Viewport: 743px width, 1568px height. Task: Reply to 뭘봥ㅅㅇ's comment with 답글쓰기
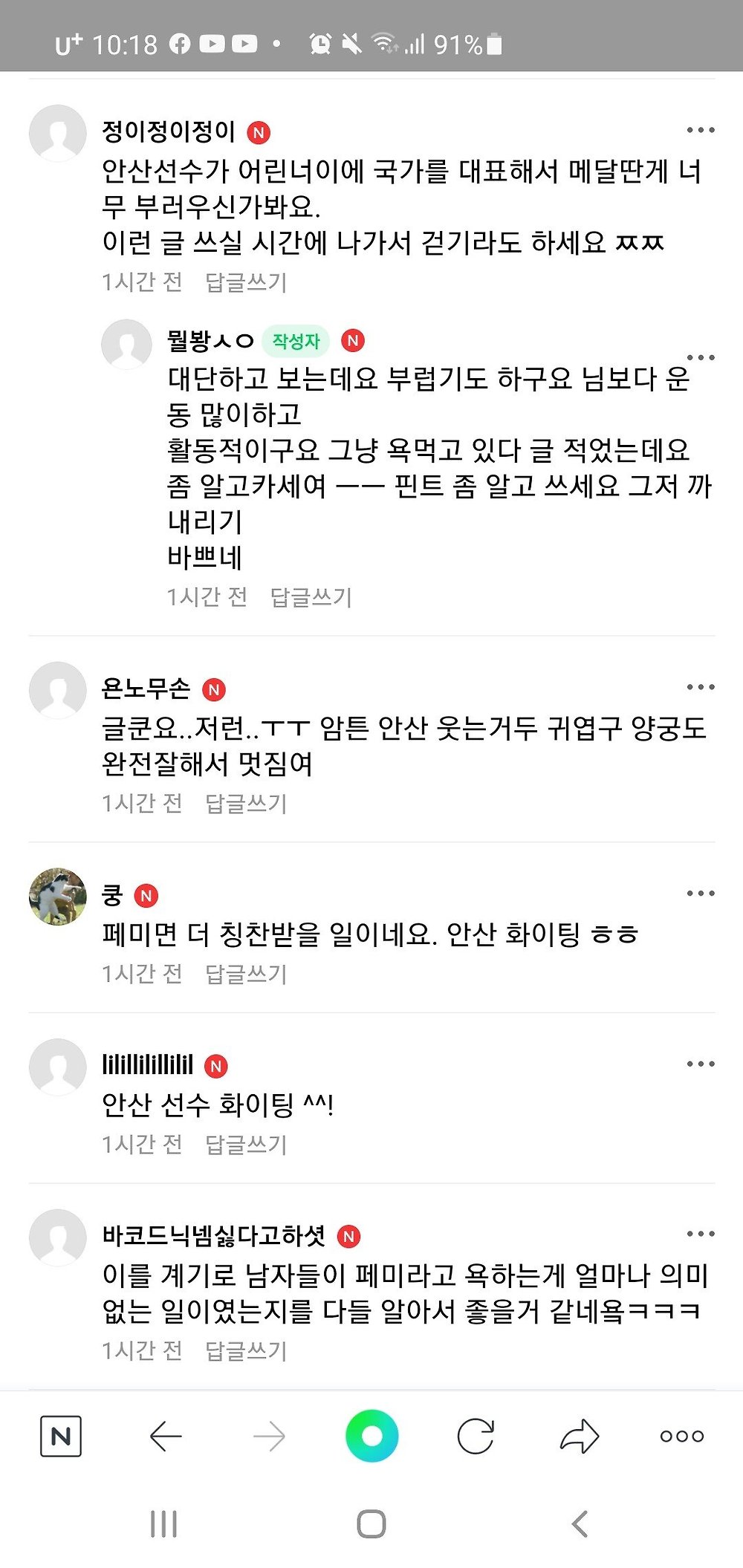click(x=311, y=597)
